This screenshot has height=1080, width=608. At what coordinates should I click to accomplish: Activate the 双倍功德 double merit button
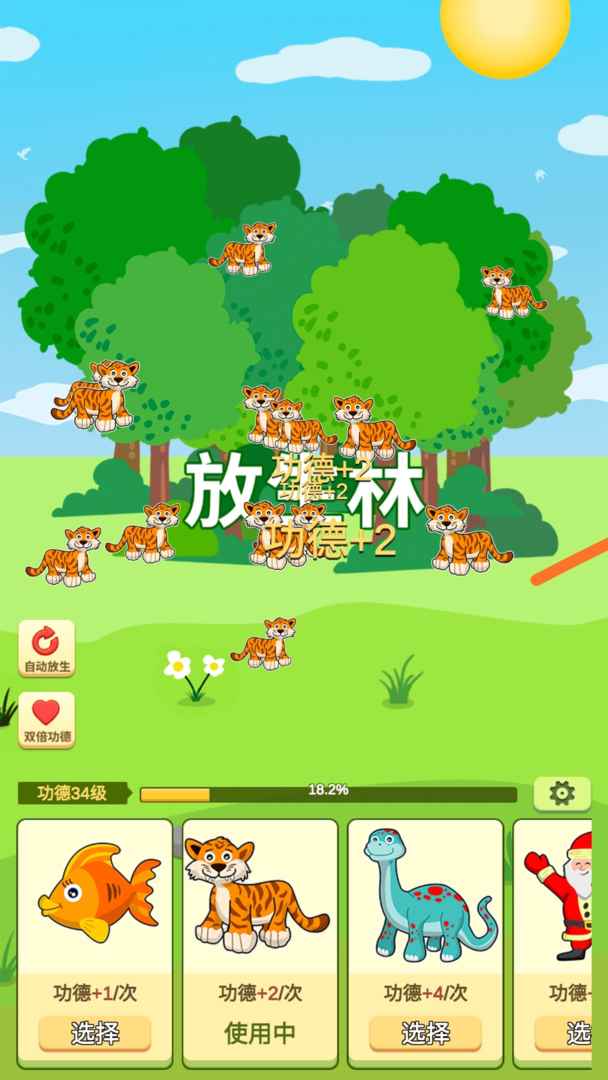46,720
